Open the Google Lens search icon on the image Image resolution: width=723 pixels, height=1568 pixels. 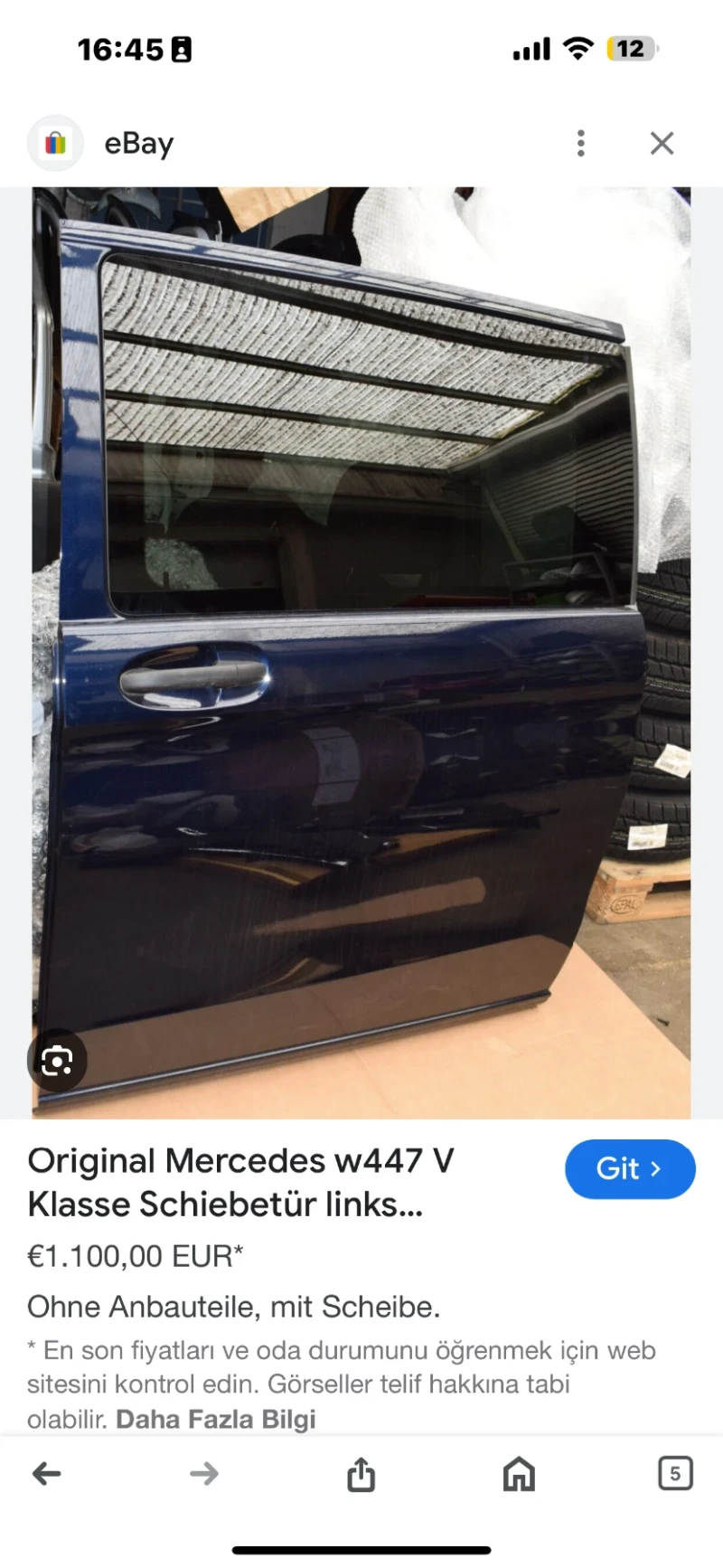pyautogui.click(x=56, y=1062)
